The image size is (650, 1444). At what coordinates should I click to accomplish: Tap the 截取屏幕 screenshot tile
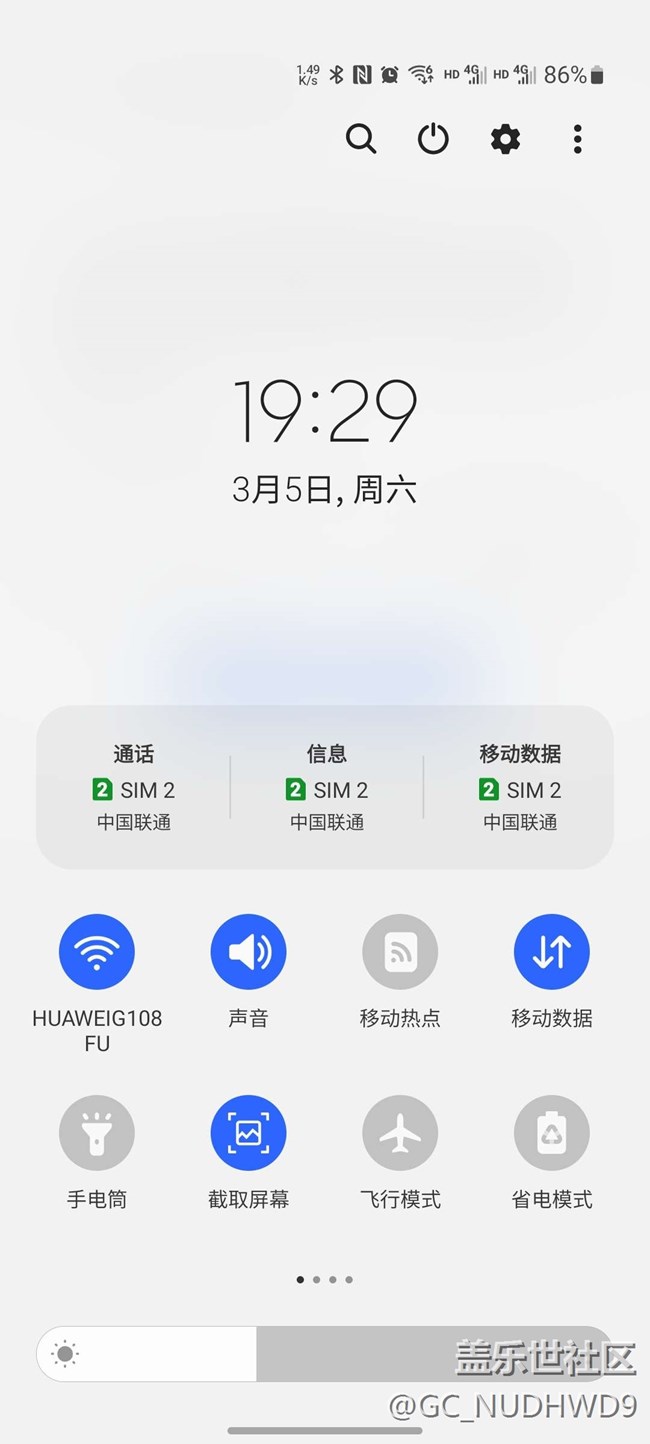coord(248,1133)
